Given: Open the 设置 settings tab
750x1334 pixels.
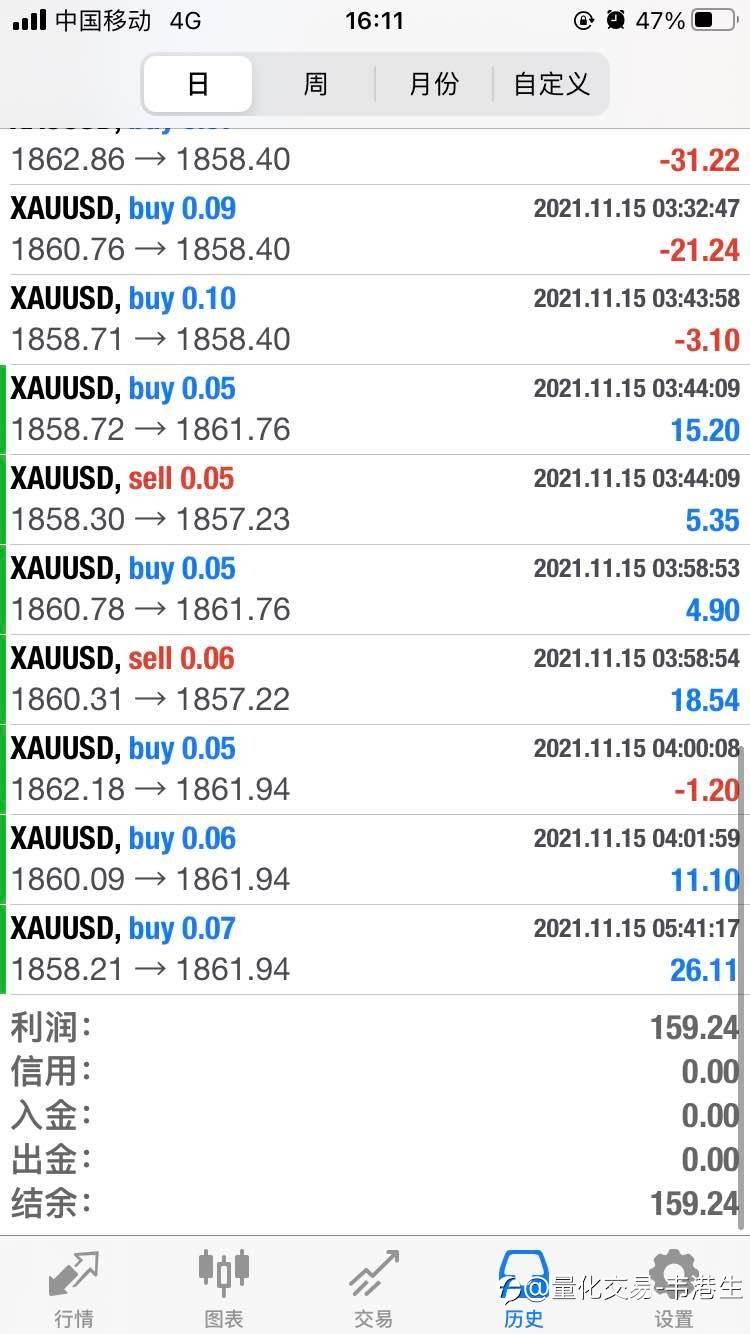Looking at the screenshot, I should click(x=673, y=1287).
